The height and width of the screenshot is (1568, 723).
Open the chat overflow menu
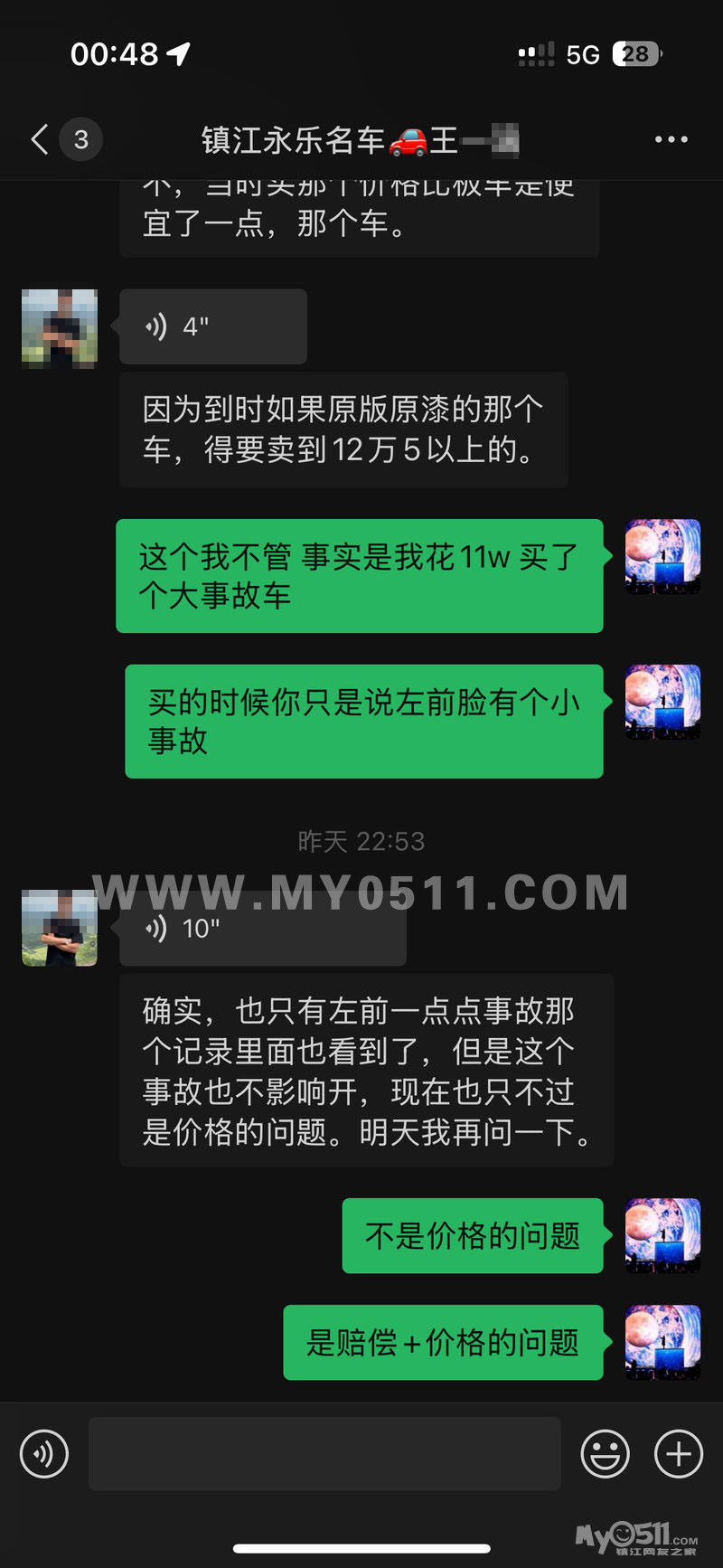click(671, 139)
